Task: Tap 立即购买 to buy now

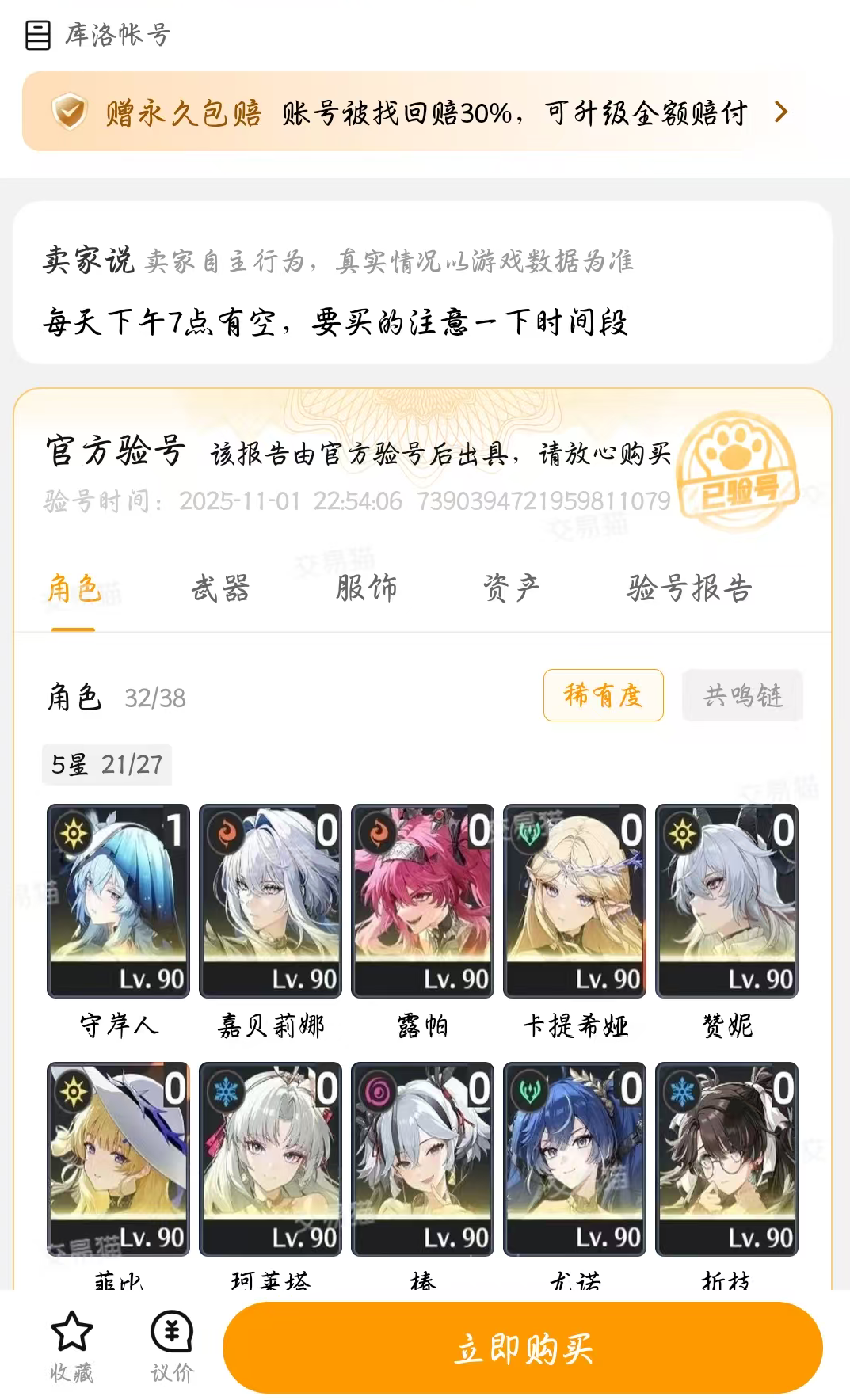Action: (x=523, y=1348)
